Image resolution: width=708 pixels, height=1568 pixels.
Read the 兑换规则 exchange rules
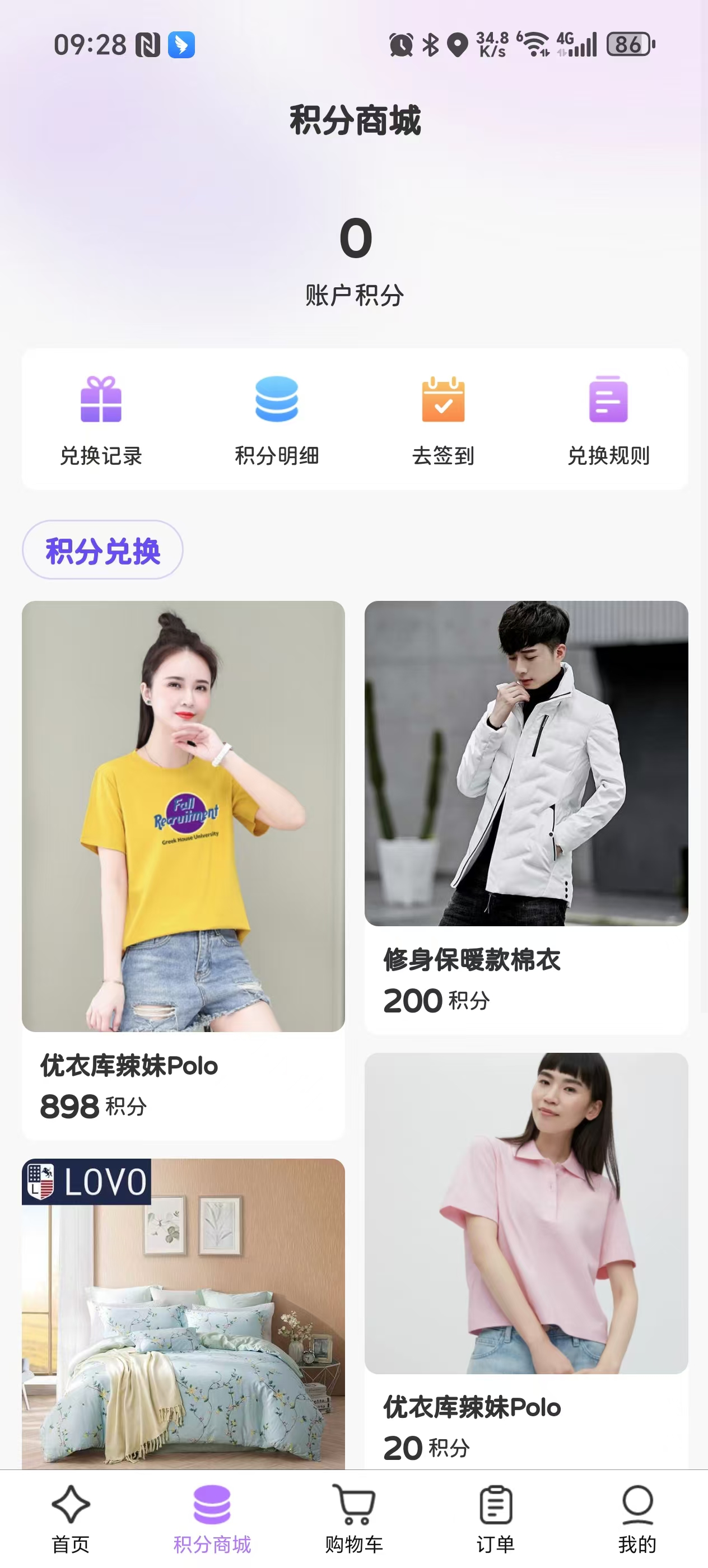pos(608,420)
